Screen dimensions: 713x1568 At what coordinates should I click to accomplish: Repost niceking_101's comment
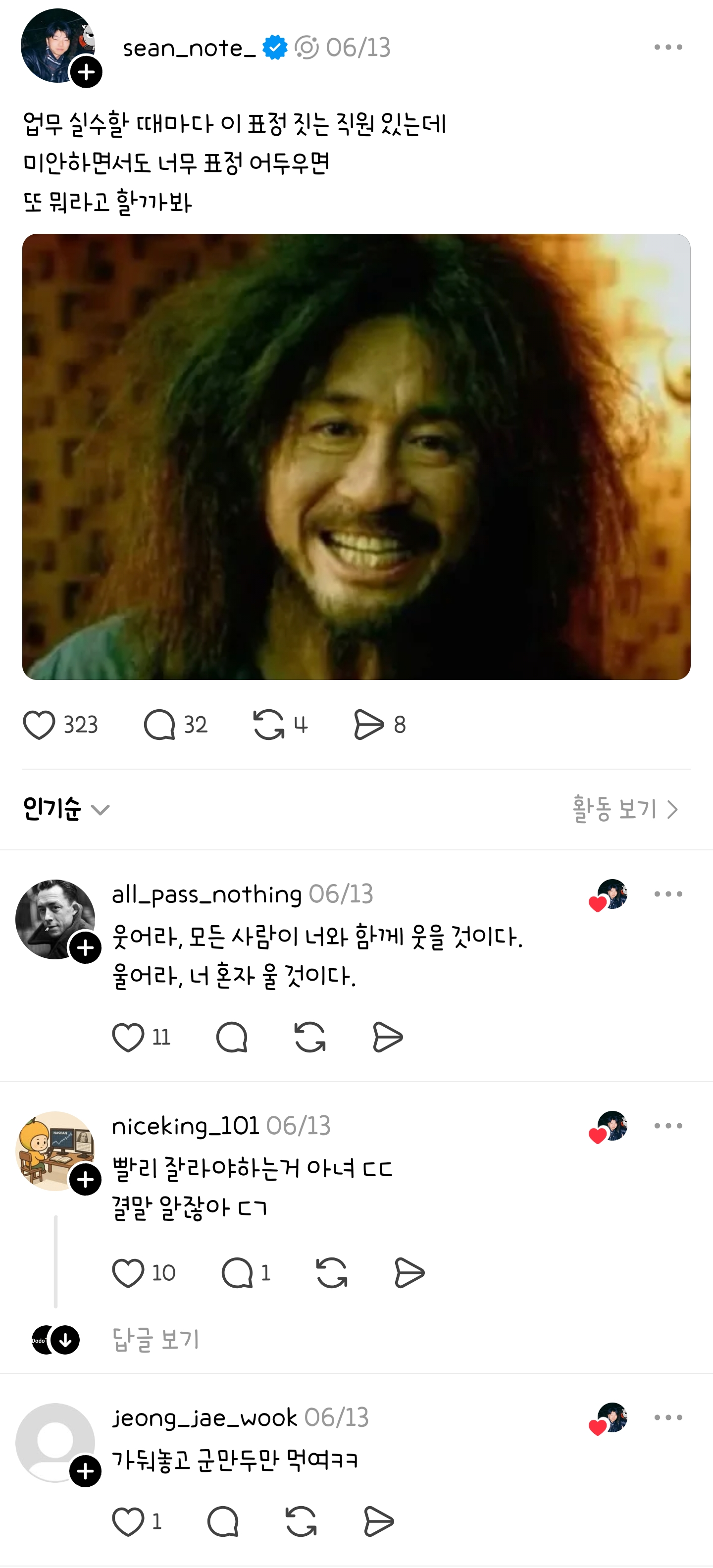click(332, 1273)
